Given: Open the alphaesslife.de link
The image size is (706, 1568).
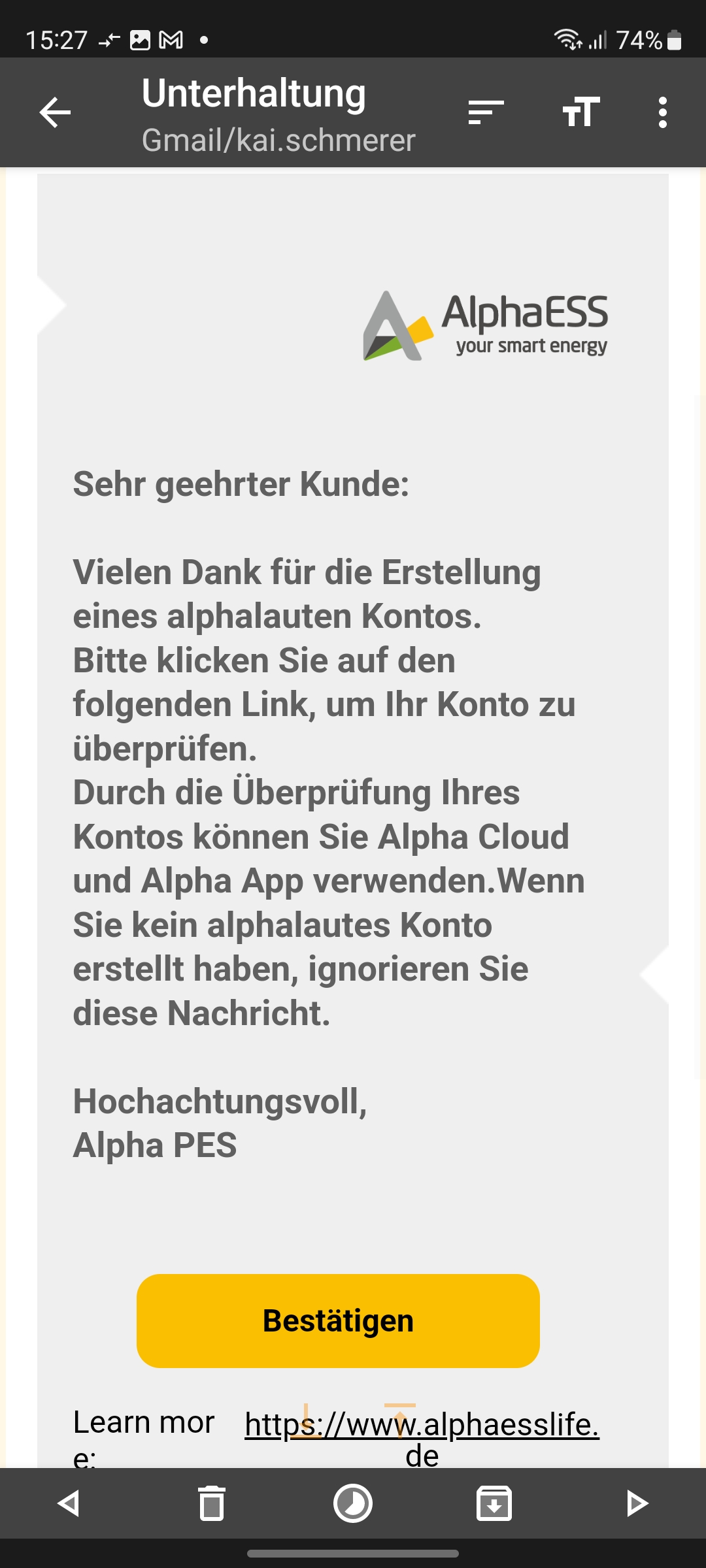Looking at the screenshot, I should [422, 1425].
